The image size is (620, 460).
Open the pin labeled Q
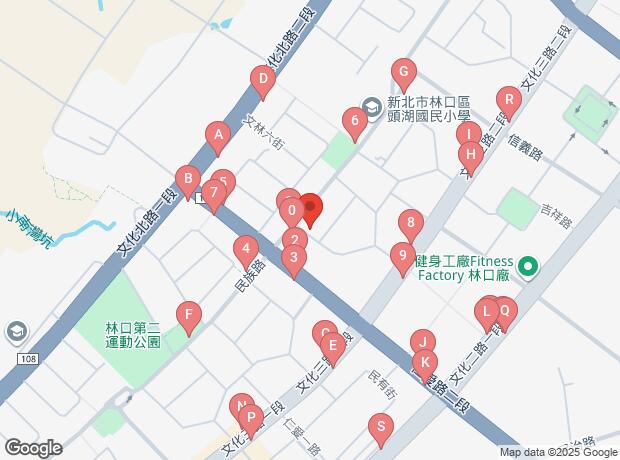coord(504,311)
